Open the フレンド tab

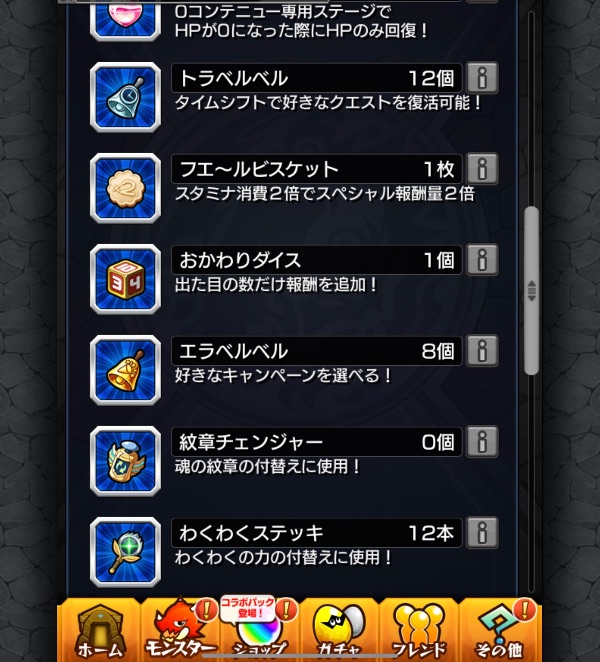tap(418, 632)
